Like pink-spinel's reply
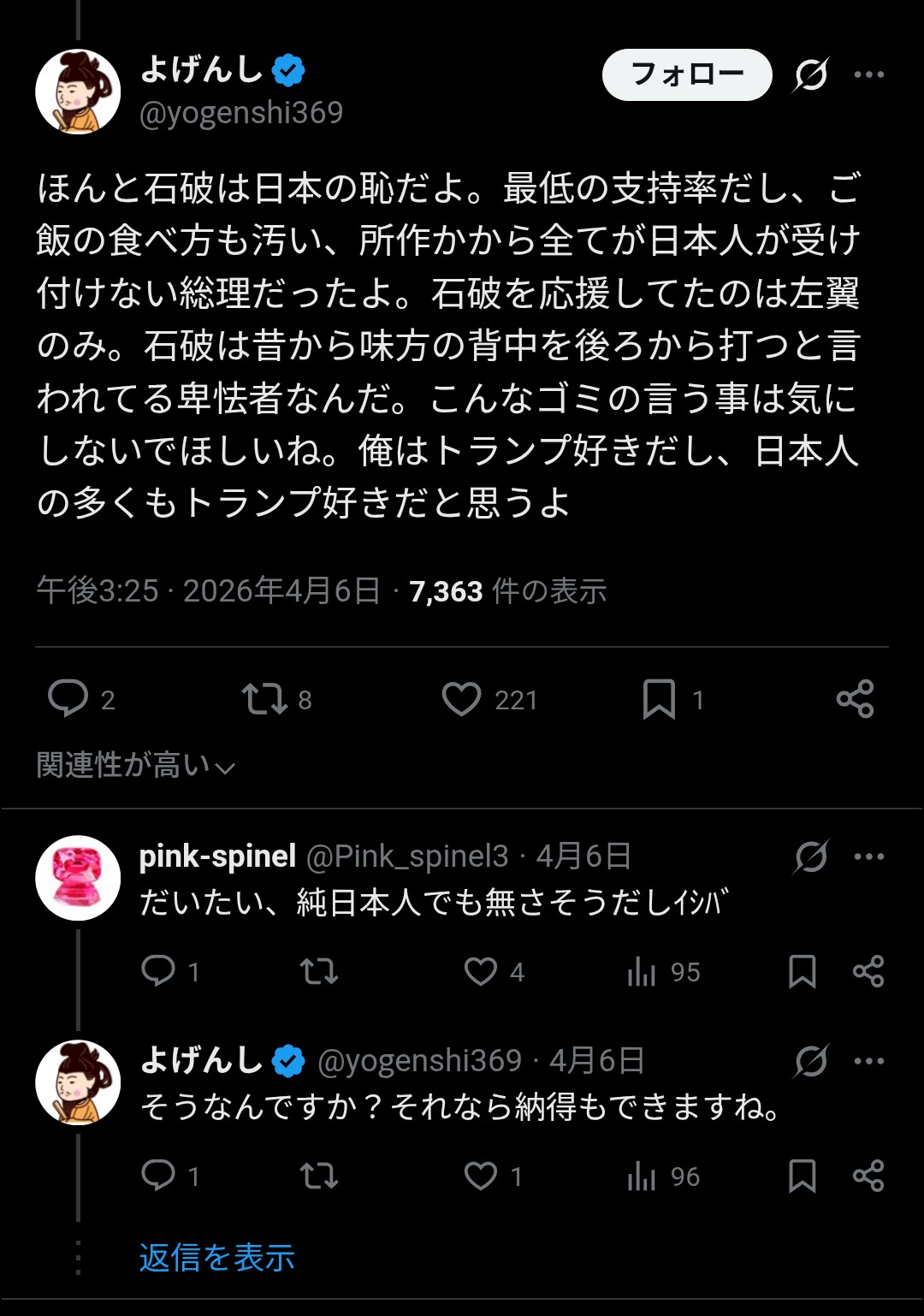The height and width of the screenshot is (1316, 924). pyautogui.click(x=481, y=971)
